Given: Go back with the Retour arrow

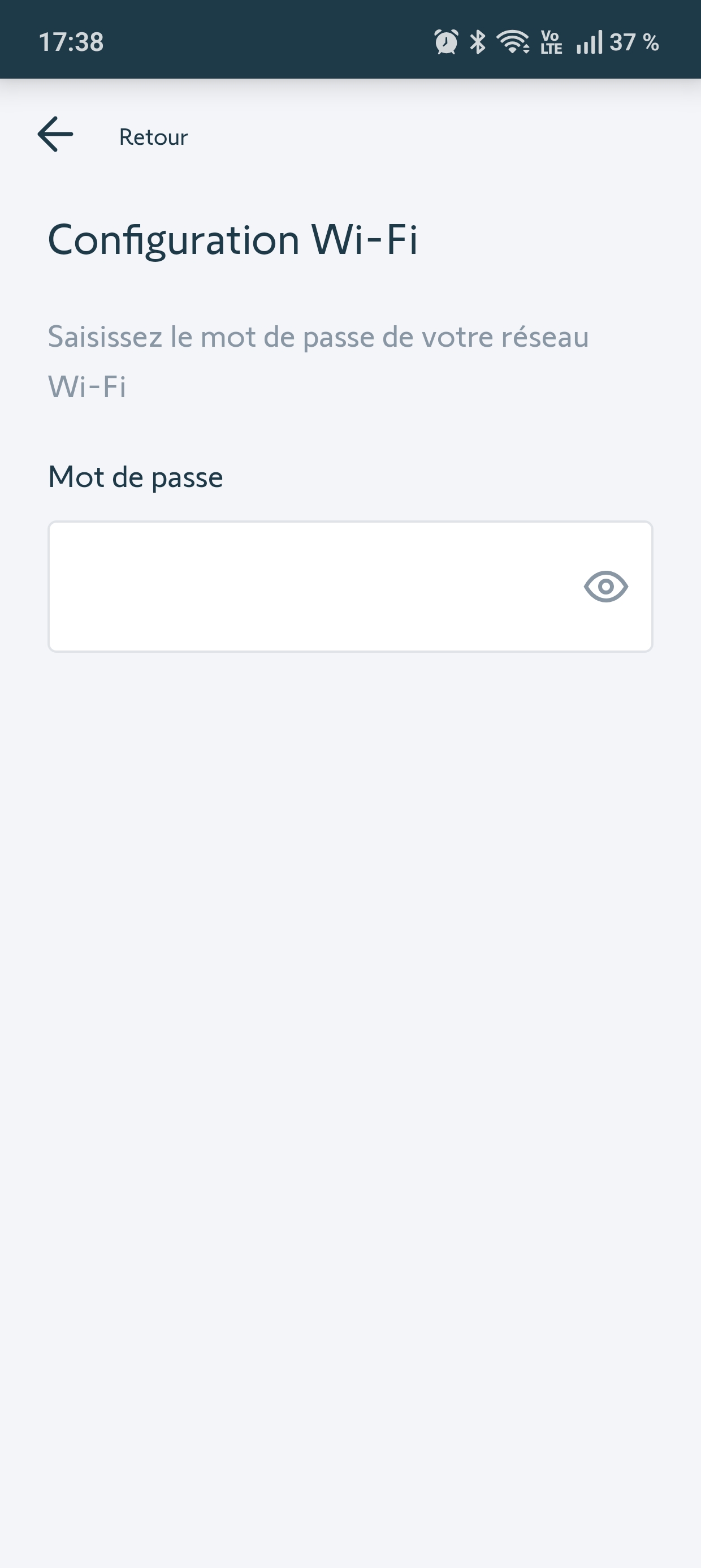Looking at the screenshot, I should pos(55,134).
